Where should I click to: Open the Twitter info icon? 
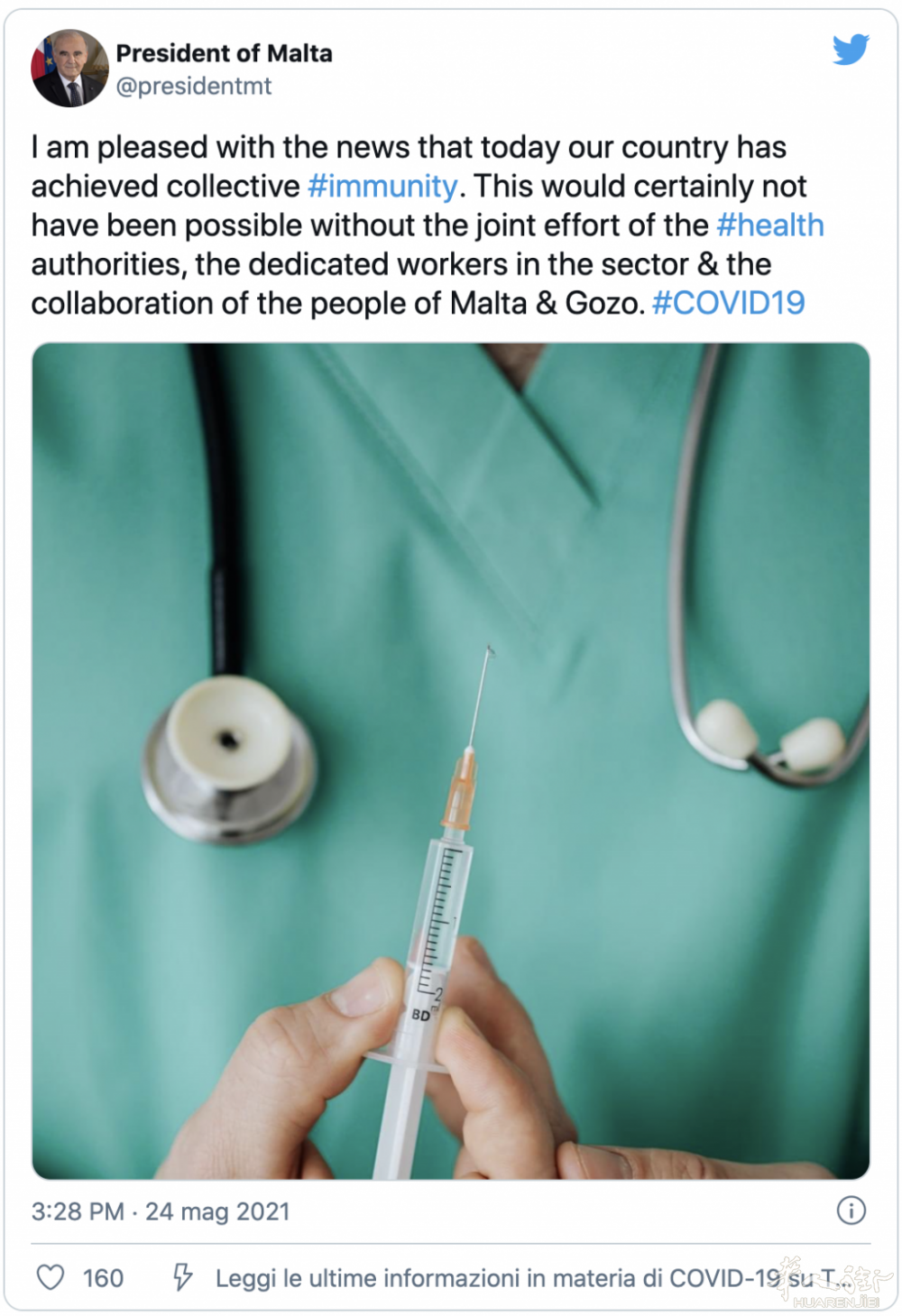(851, 1210)
